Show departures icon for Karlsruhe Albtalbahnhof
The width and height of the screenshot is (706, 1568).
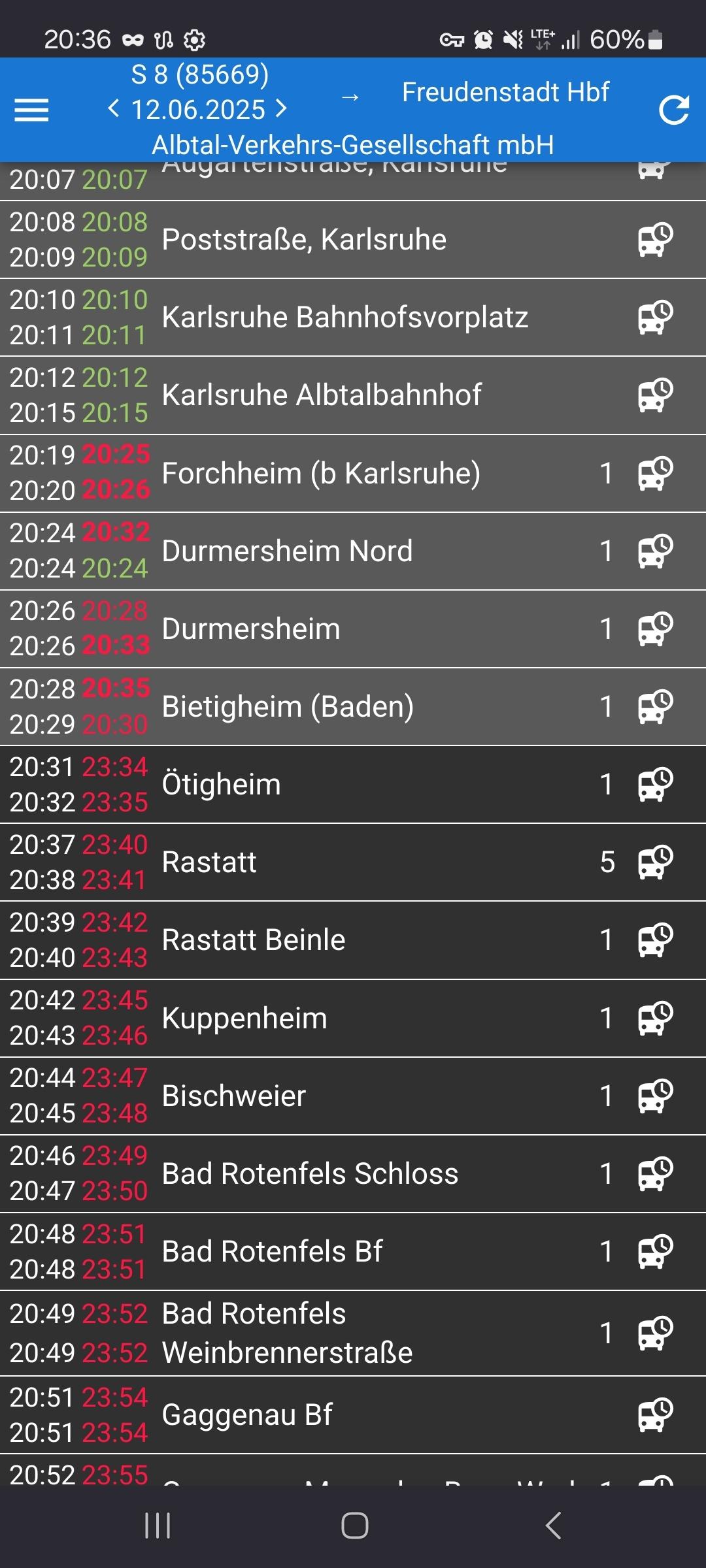coord(655,395)
